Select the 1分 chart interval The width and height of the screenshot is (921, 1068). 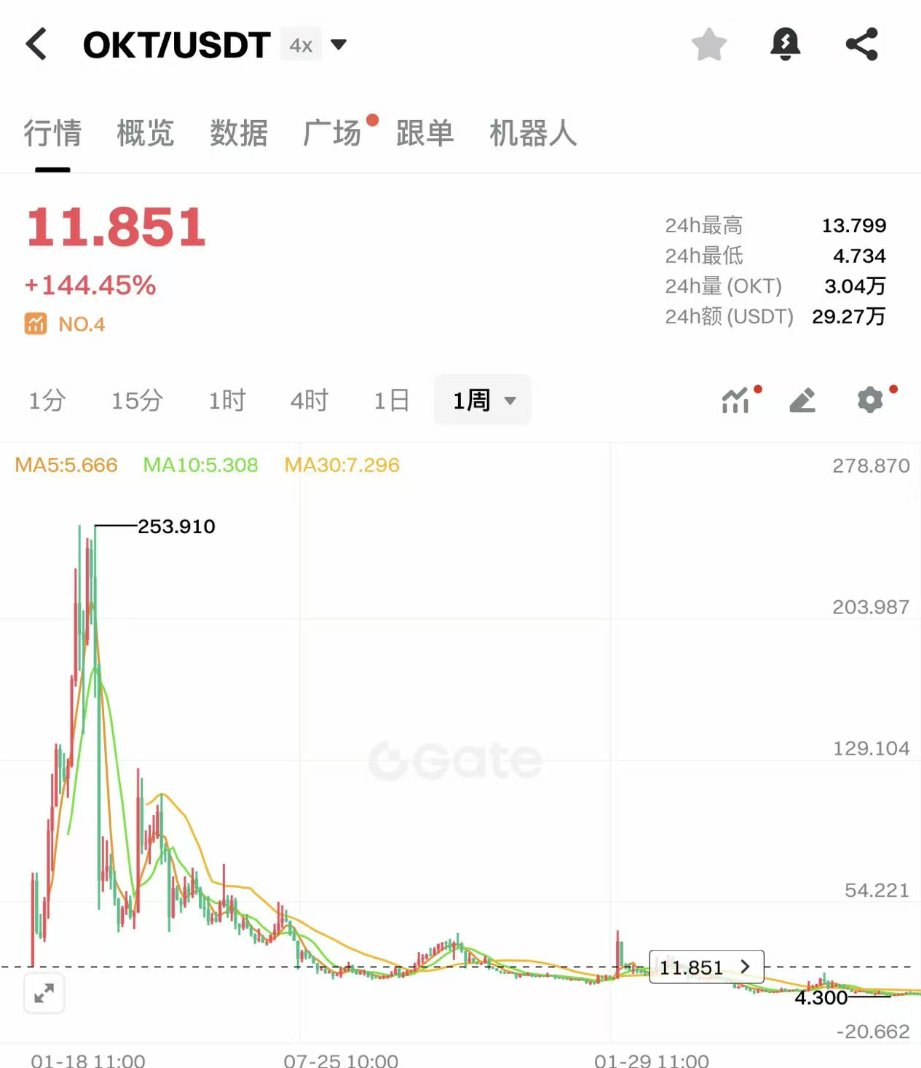click(x=47, y=401)
